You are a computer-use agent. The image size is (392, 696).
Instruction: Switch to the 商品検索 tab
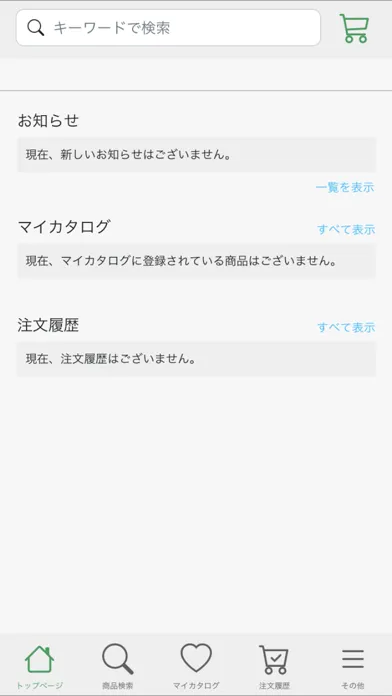click(x=118, y=666)
